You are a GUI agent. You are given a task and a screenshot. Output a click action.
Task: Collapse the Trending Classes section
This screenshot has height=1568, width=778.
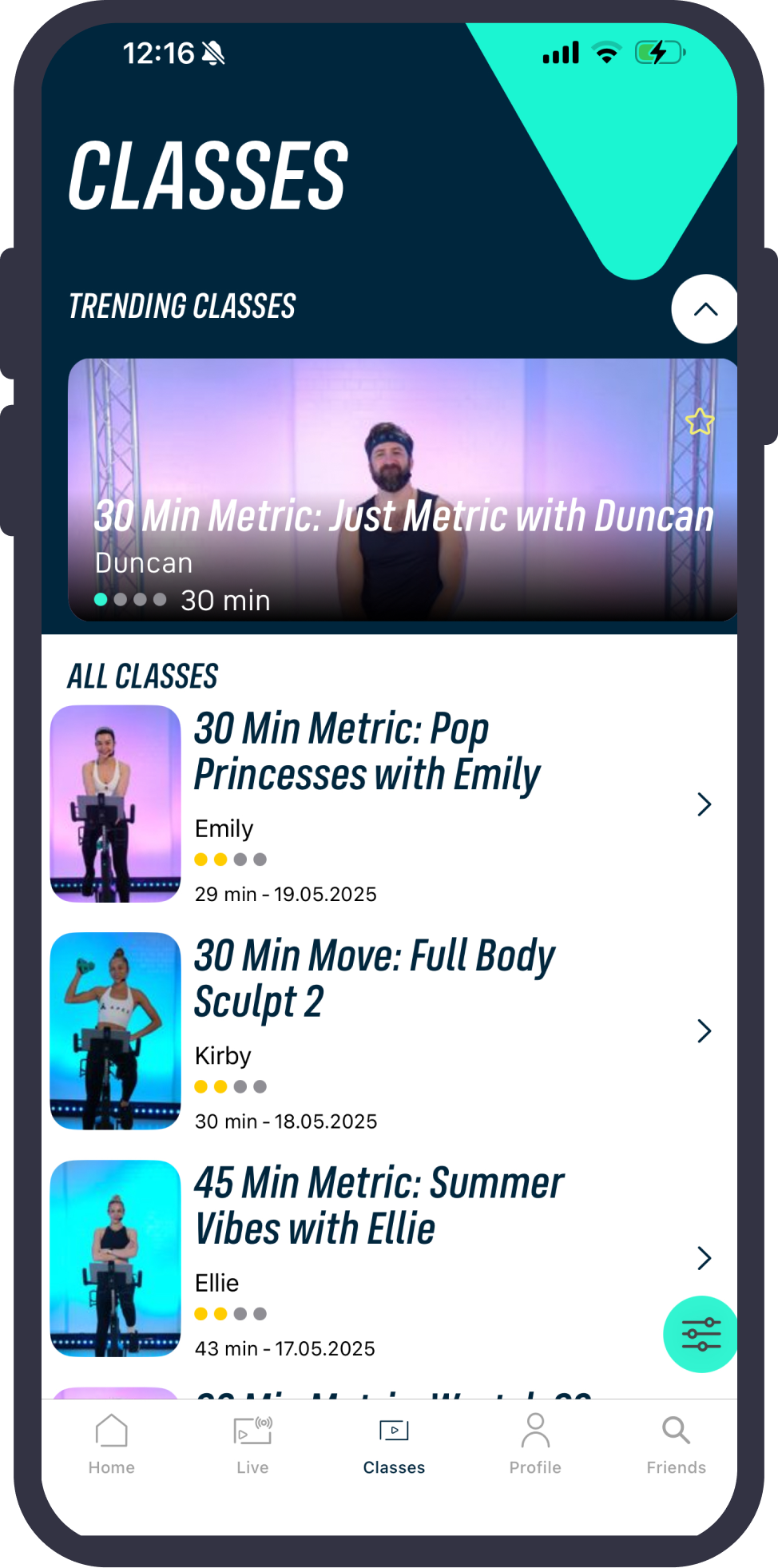coord(705,309)
